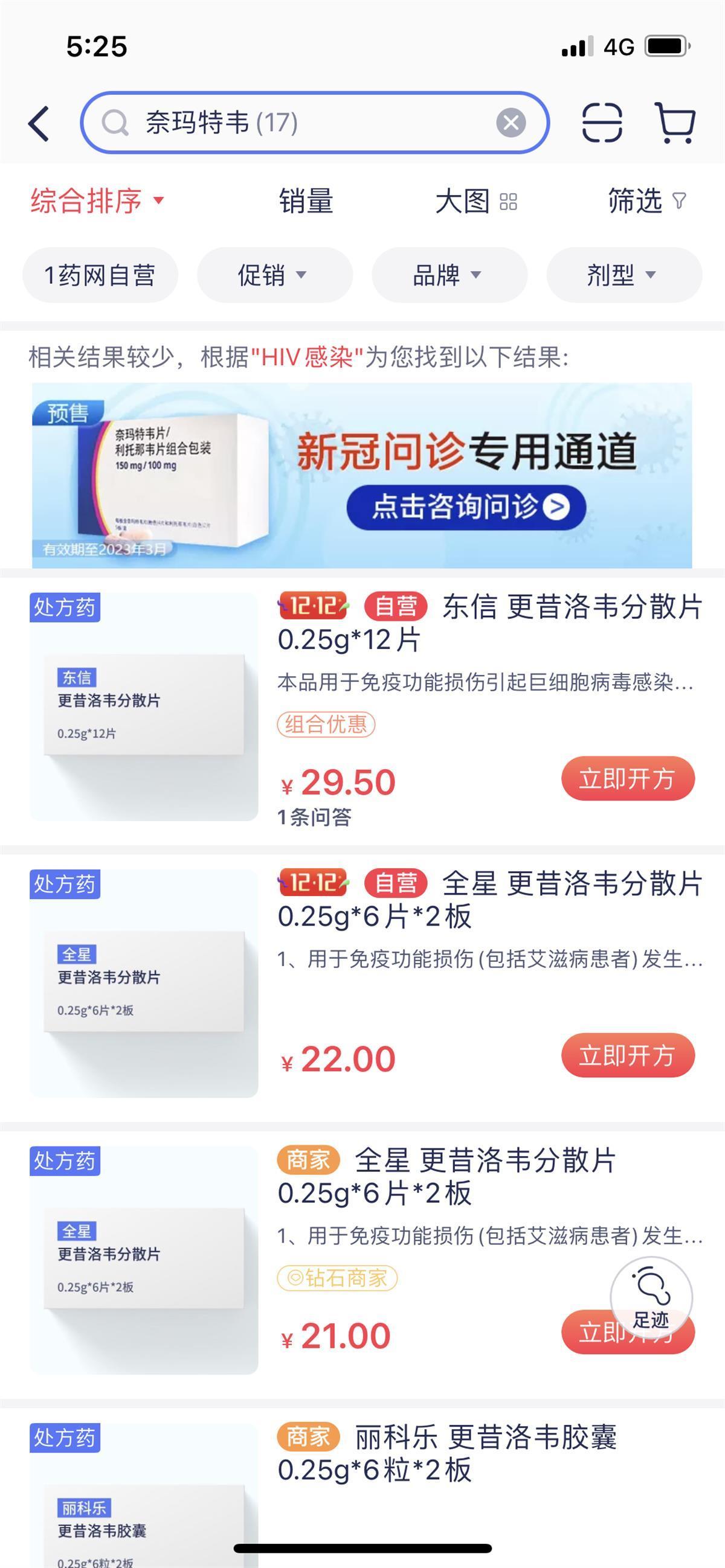Expand the 促销 filter dropdown
The image size is (725, 1568).
274,275
